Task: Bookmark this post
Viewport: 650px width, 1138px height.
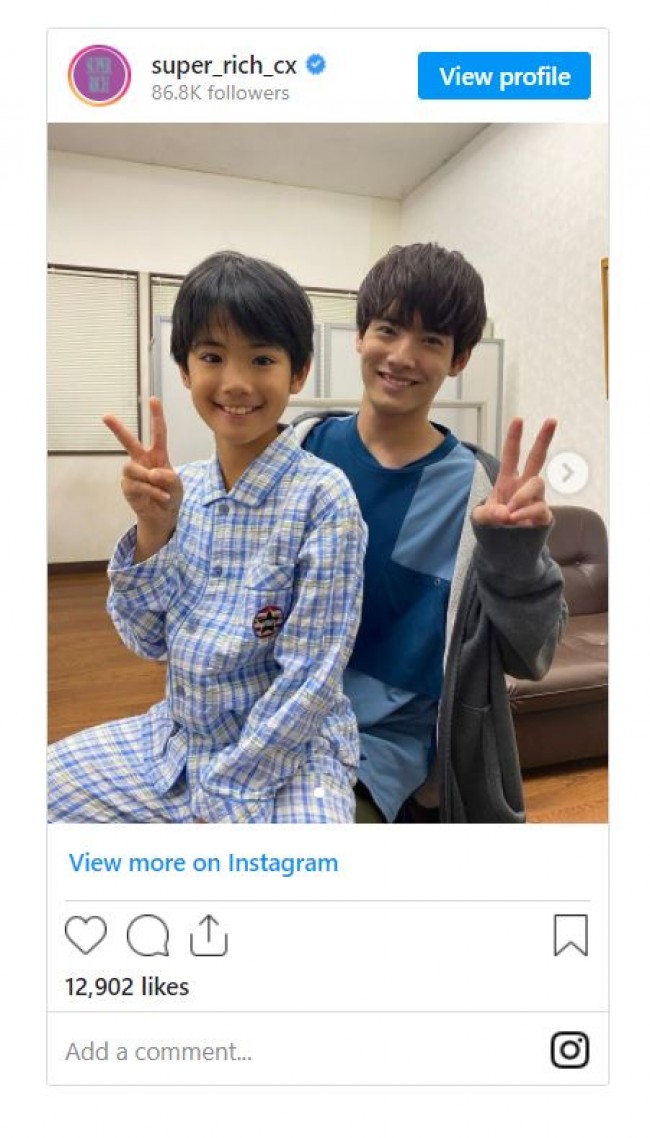Action: [570, 936]
